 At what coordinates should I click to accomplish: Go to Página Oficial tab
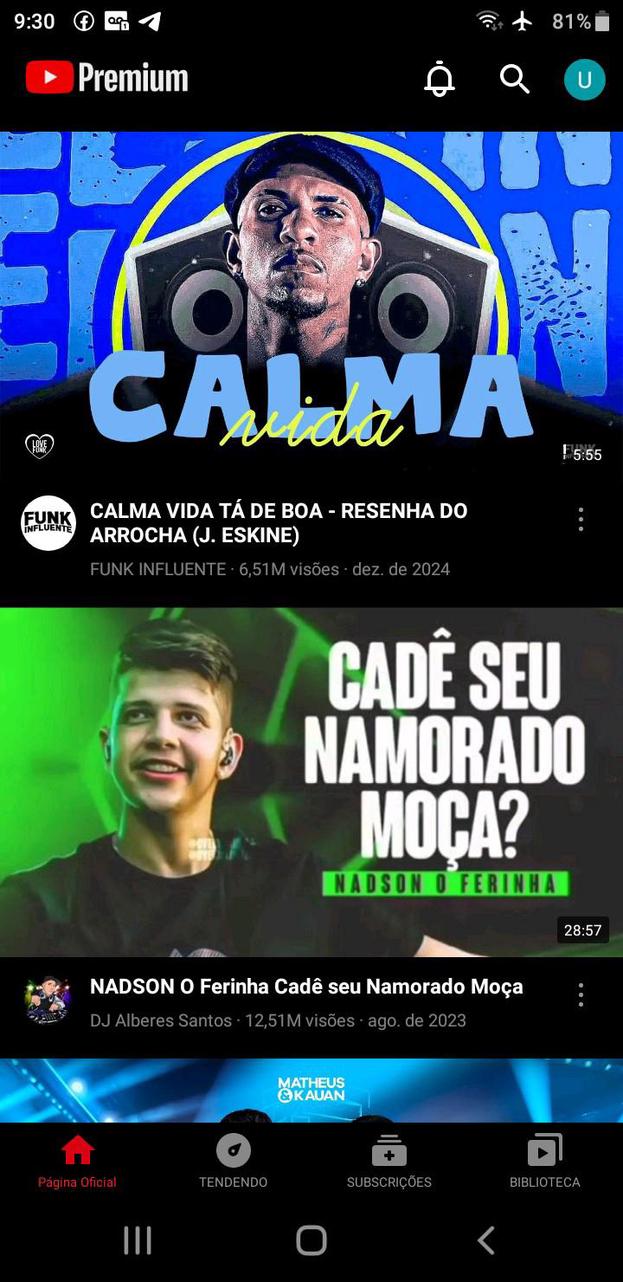tap(77, 1163)
